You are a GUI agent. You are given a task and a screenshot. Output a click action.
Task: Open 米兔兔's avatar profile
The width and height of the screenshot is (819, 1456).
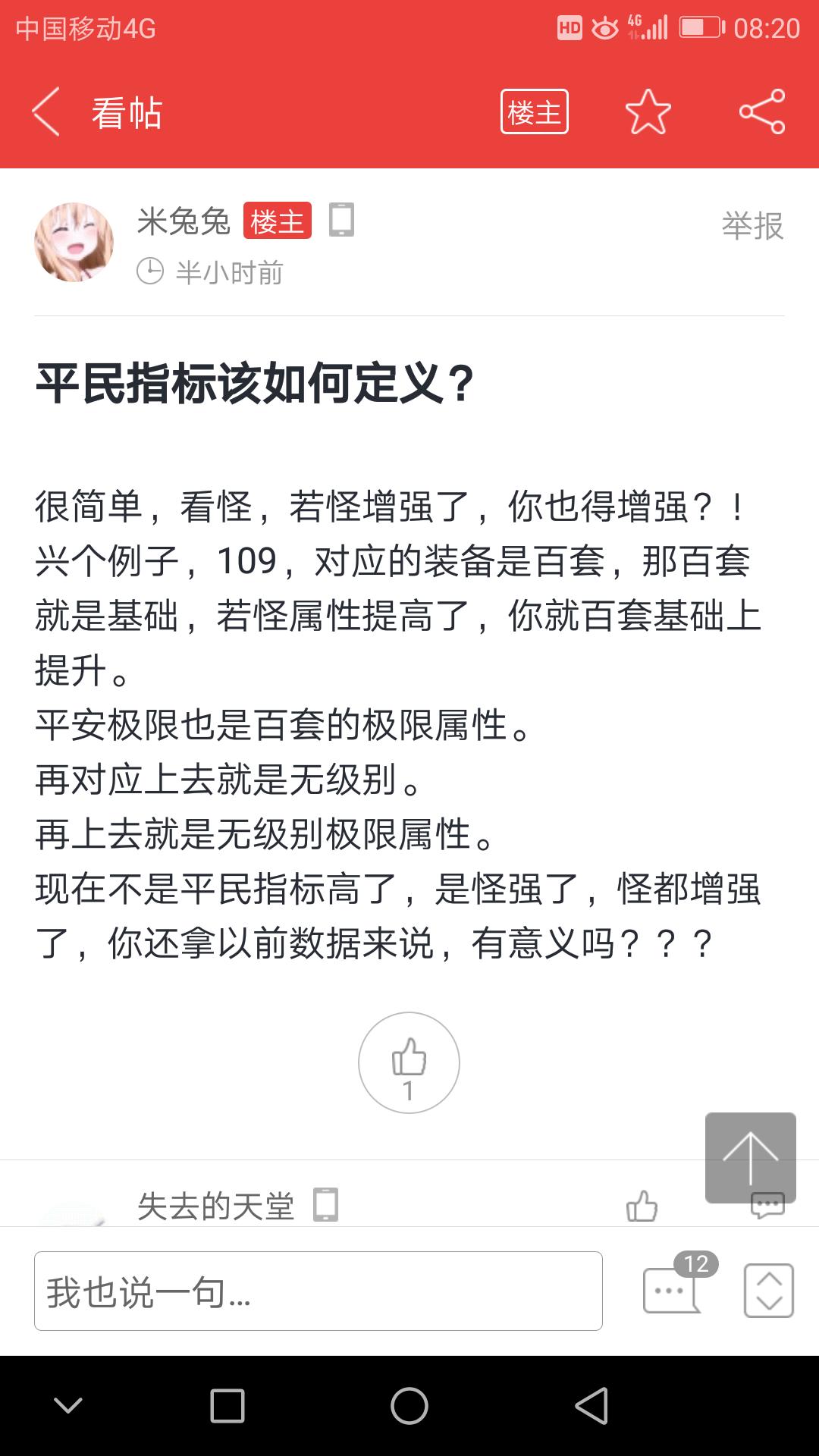tap(74, 242)
